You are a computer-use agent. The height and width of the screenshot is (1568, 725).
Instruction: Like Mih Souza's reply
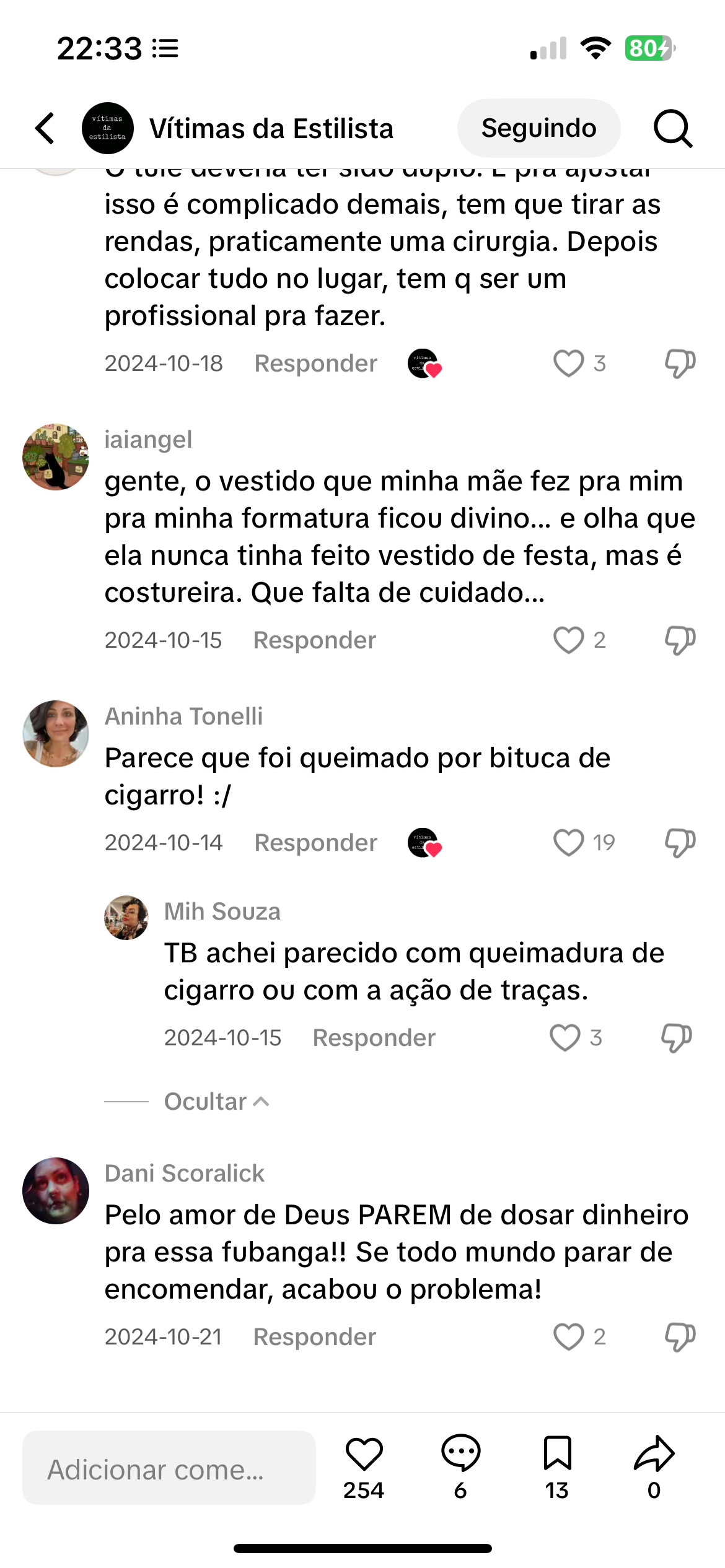(x=565, y=1038)
